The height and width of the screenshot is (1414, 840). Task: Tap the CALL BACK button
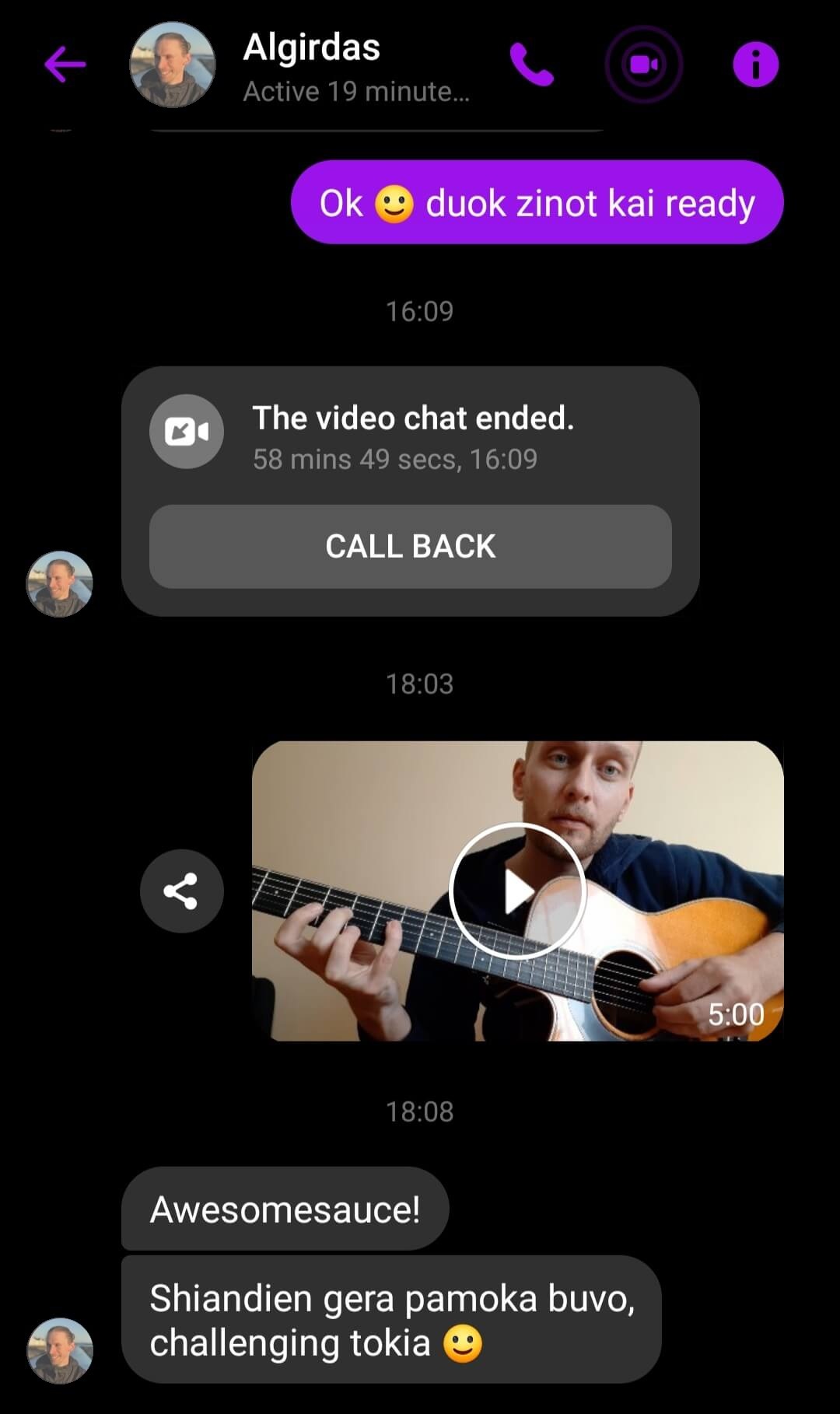click(410, 546)
